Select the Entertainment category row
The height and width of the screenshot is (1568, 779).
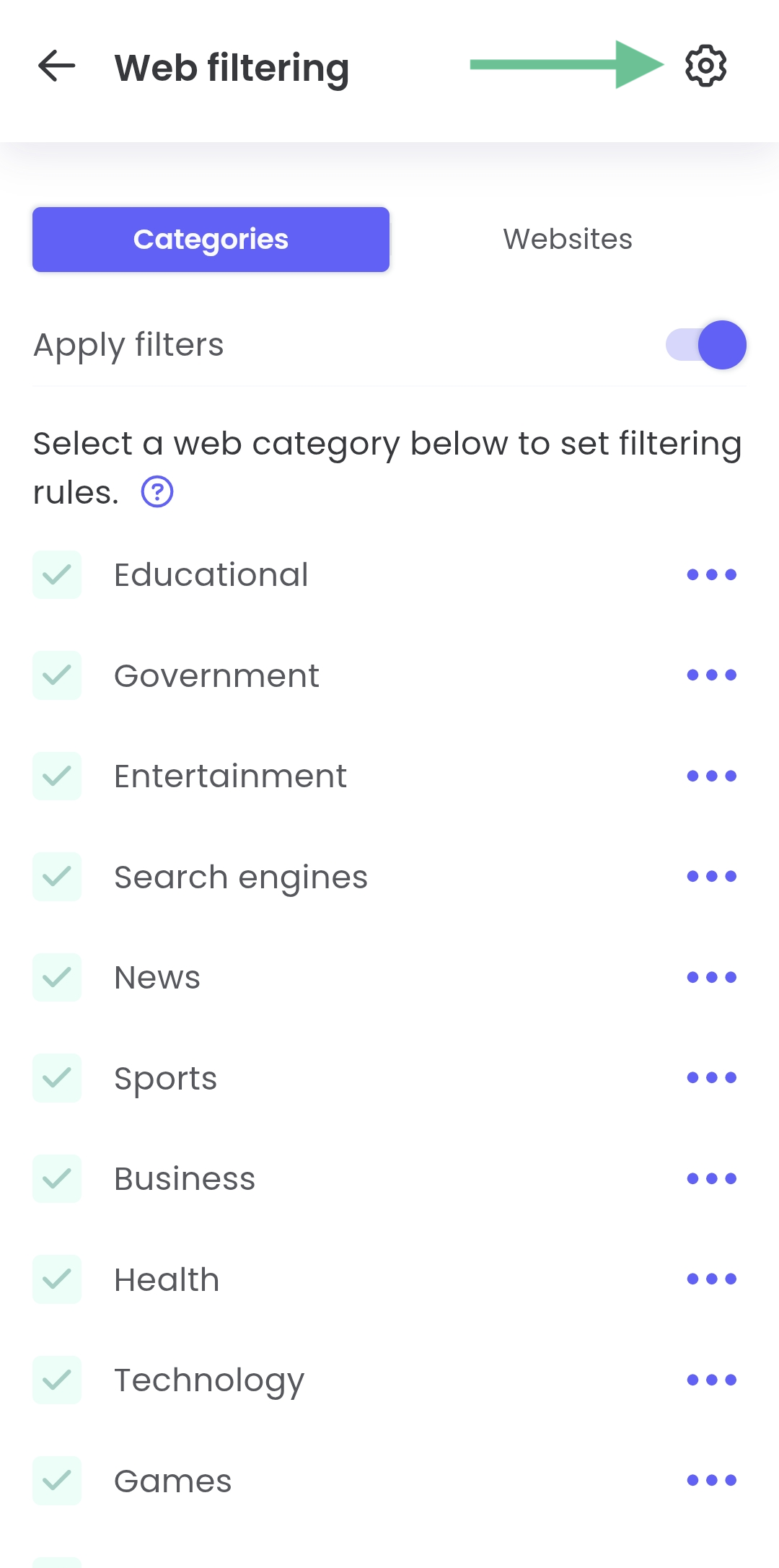coord(229,775)
